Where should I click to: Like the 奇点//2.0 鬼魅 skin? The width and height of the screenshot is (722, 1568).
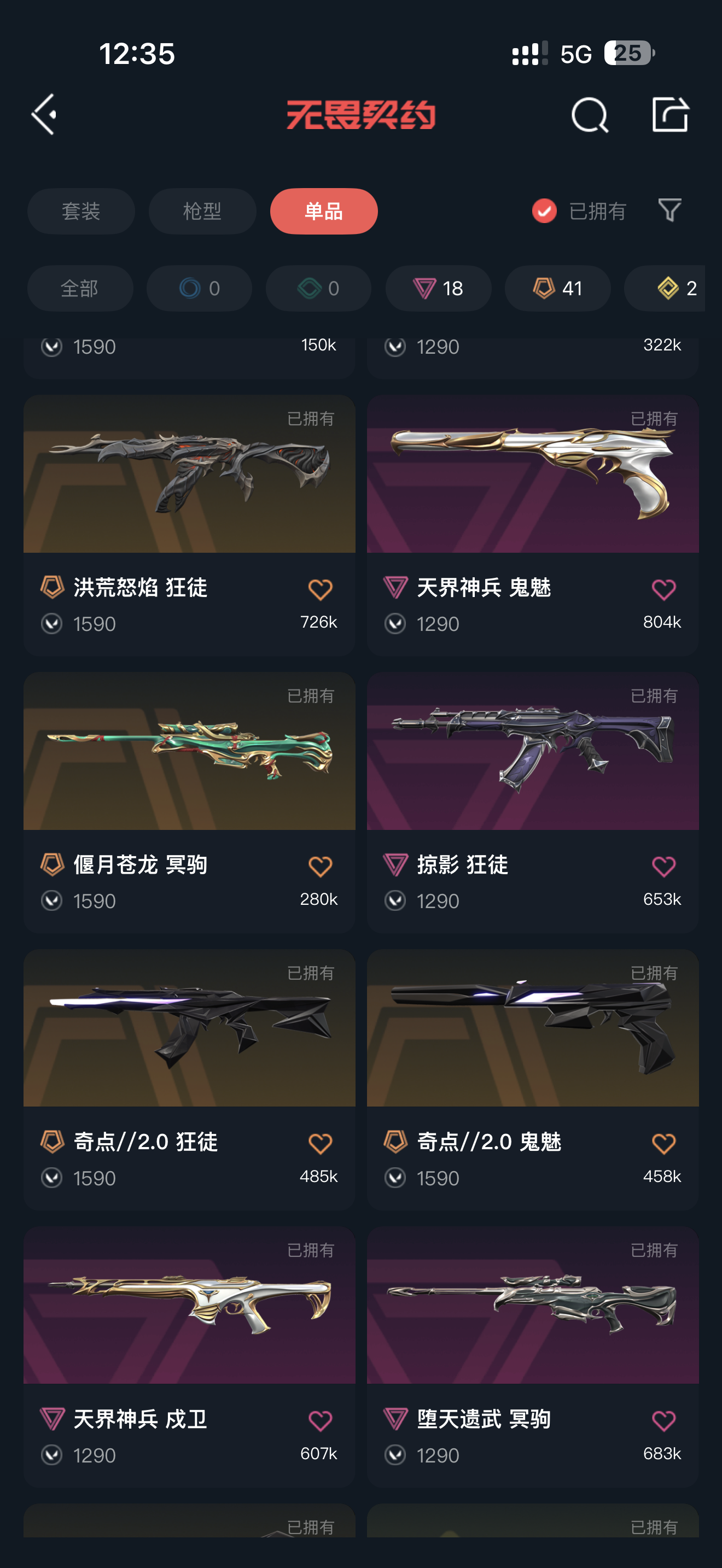point(663,1144)
